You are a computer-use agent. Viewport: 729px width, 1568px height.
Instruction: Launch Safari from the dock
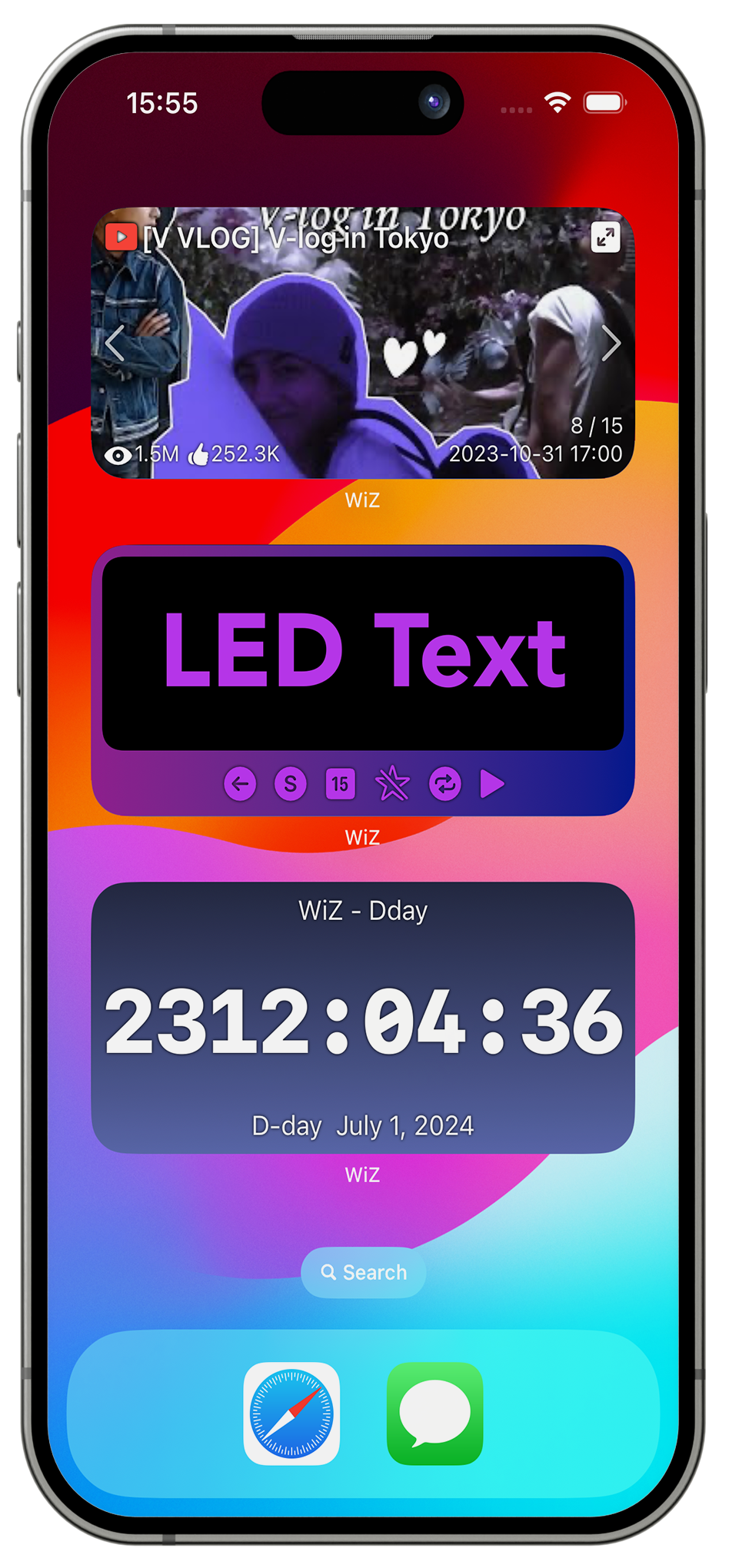pos(291,1414)
